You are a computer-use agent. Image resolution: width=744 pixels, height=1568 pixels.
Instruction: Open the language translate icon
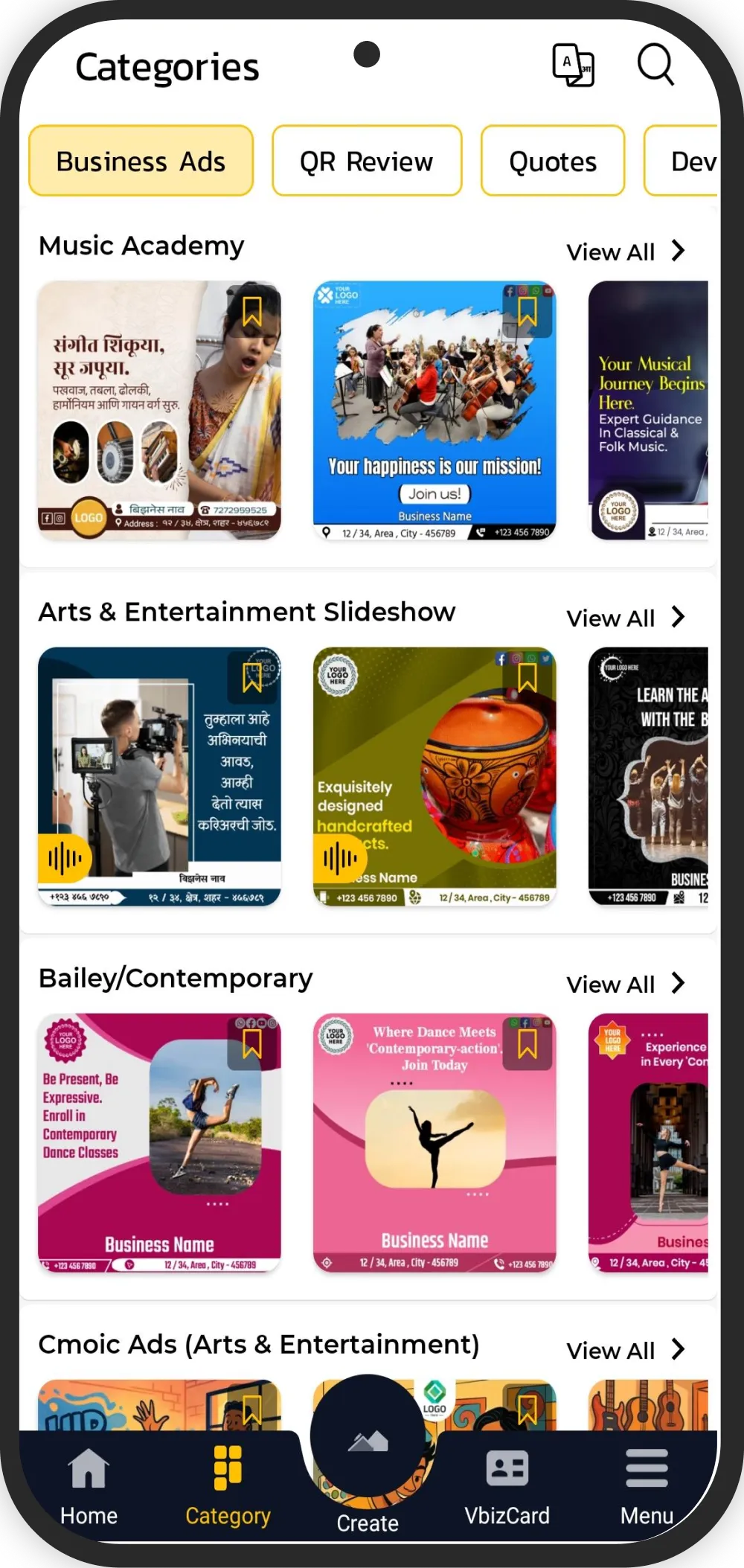573,65
